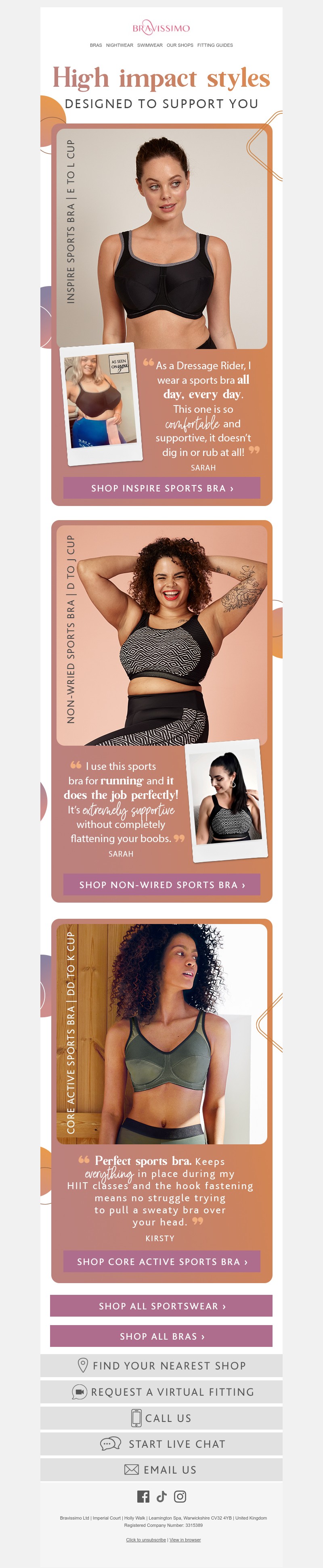323x1568 pixels.
Task: Open FITTING GUIDES link
Action: coord(215,45)
